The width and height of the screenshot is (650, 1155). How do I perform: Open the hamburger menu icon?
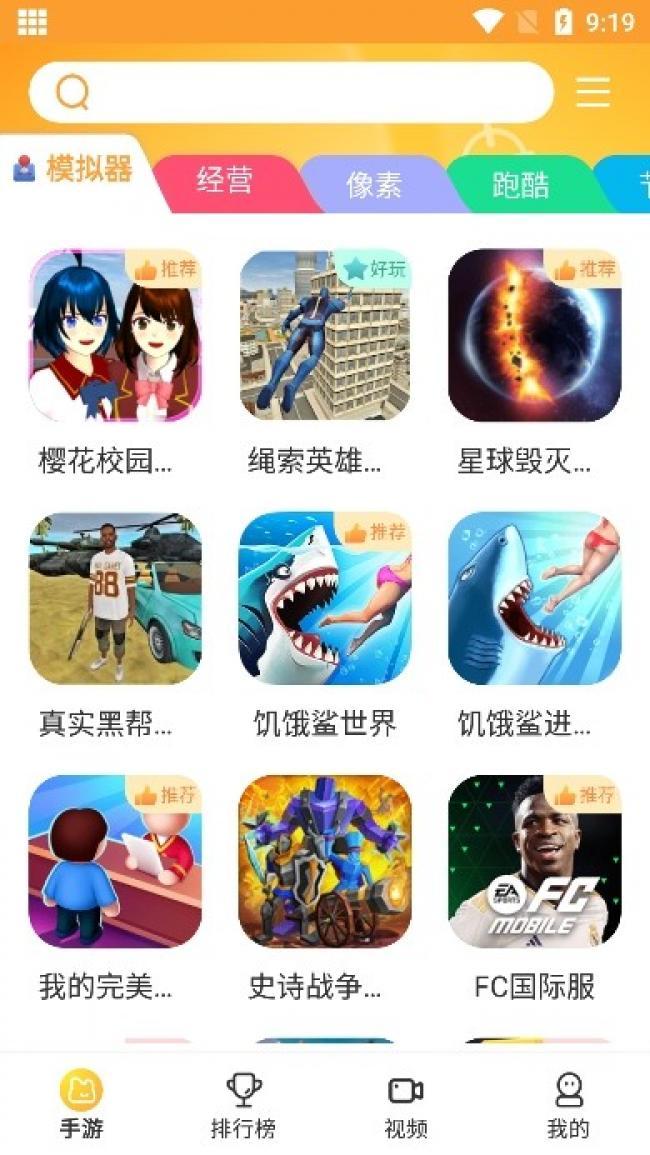tap(593, 92)
